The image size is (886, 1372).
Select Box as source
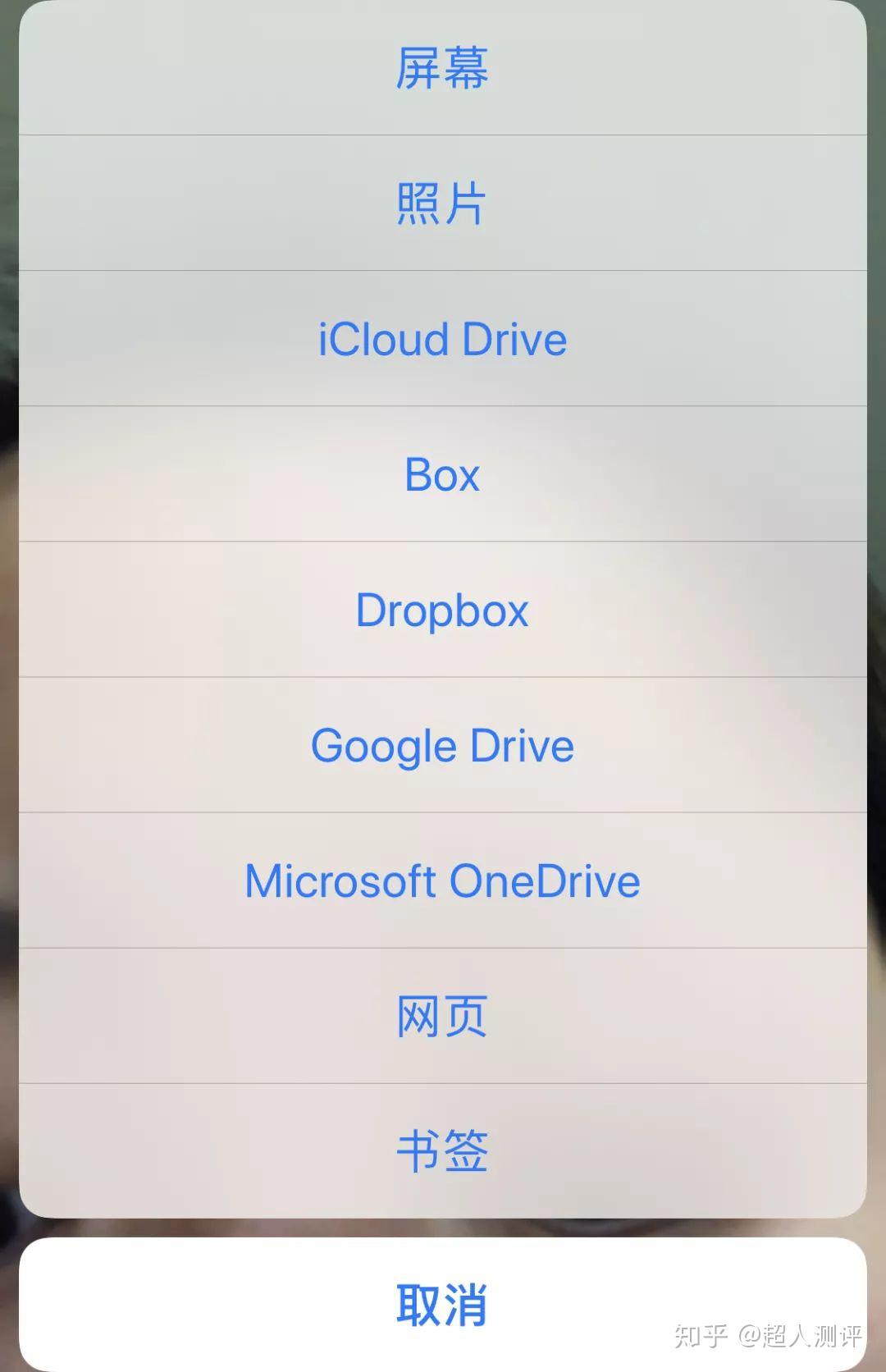point(442,474)
